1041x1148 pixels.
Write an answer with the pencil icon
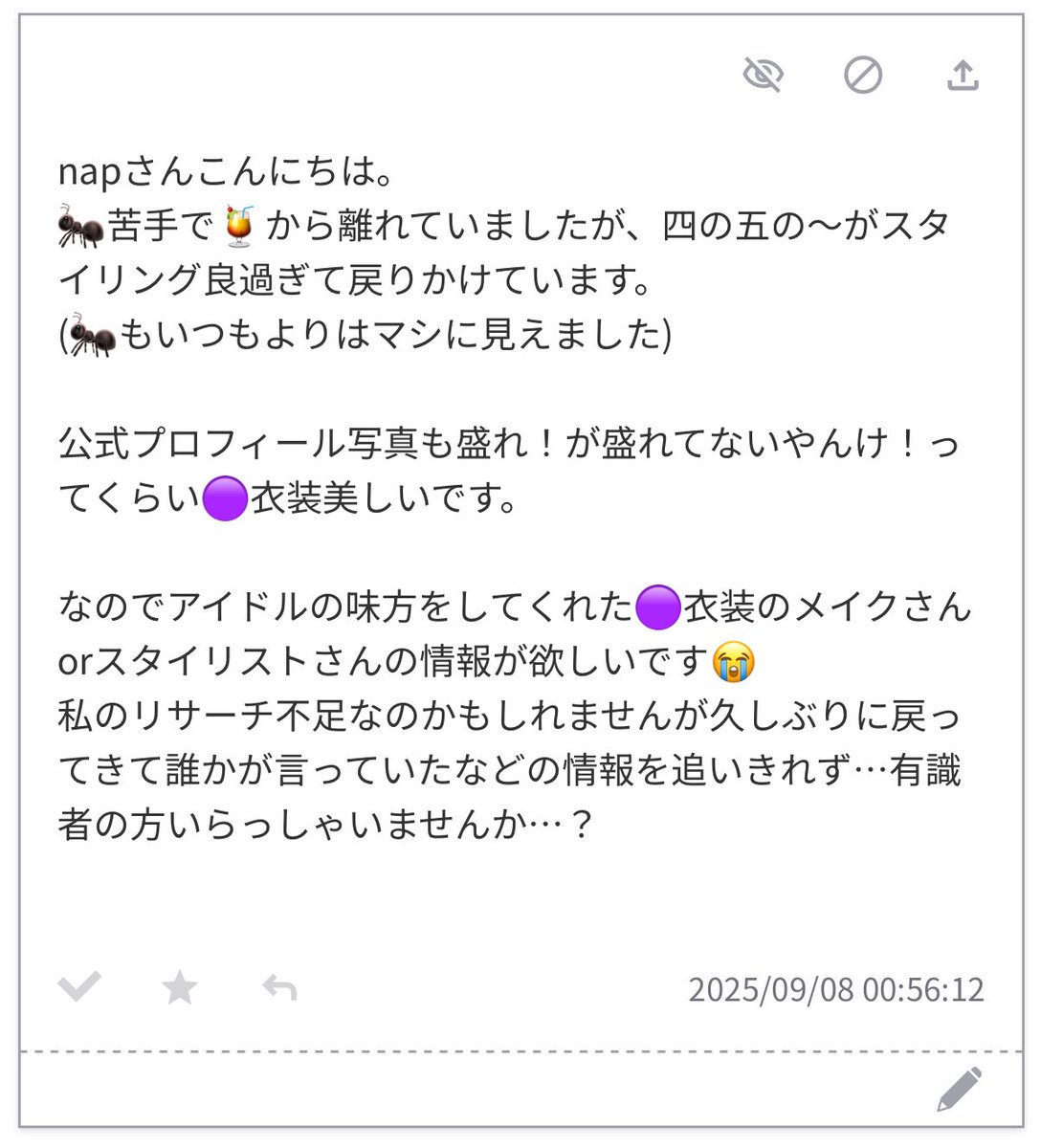point(959,1089)
